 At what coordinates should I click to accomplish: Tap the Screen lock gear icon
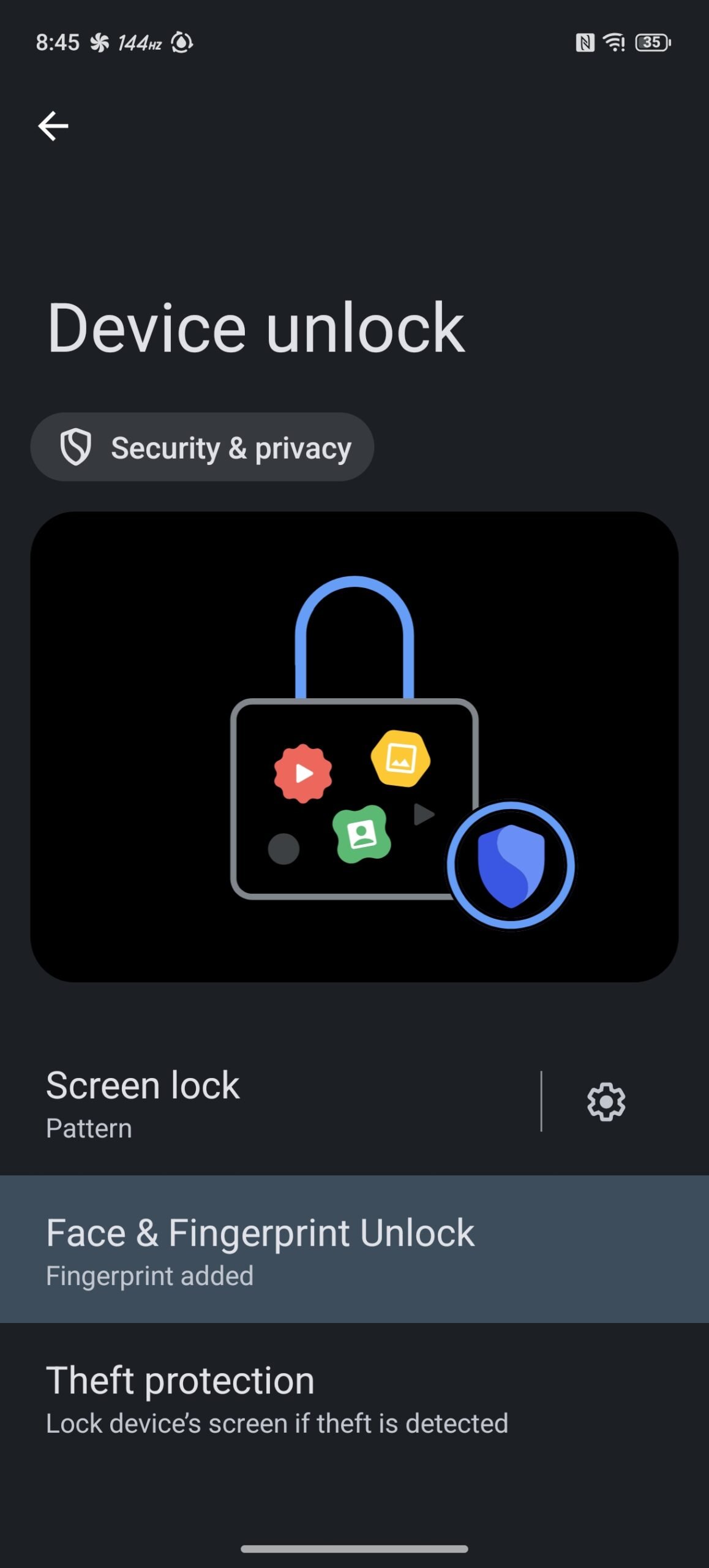pyautogui.click(x=606, y=1101)
